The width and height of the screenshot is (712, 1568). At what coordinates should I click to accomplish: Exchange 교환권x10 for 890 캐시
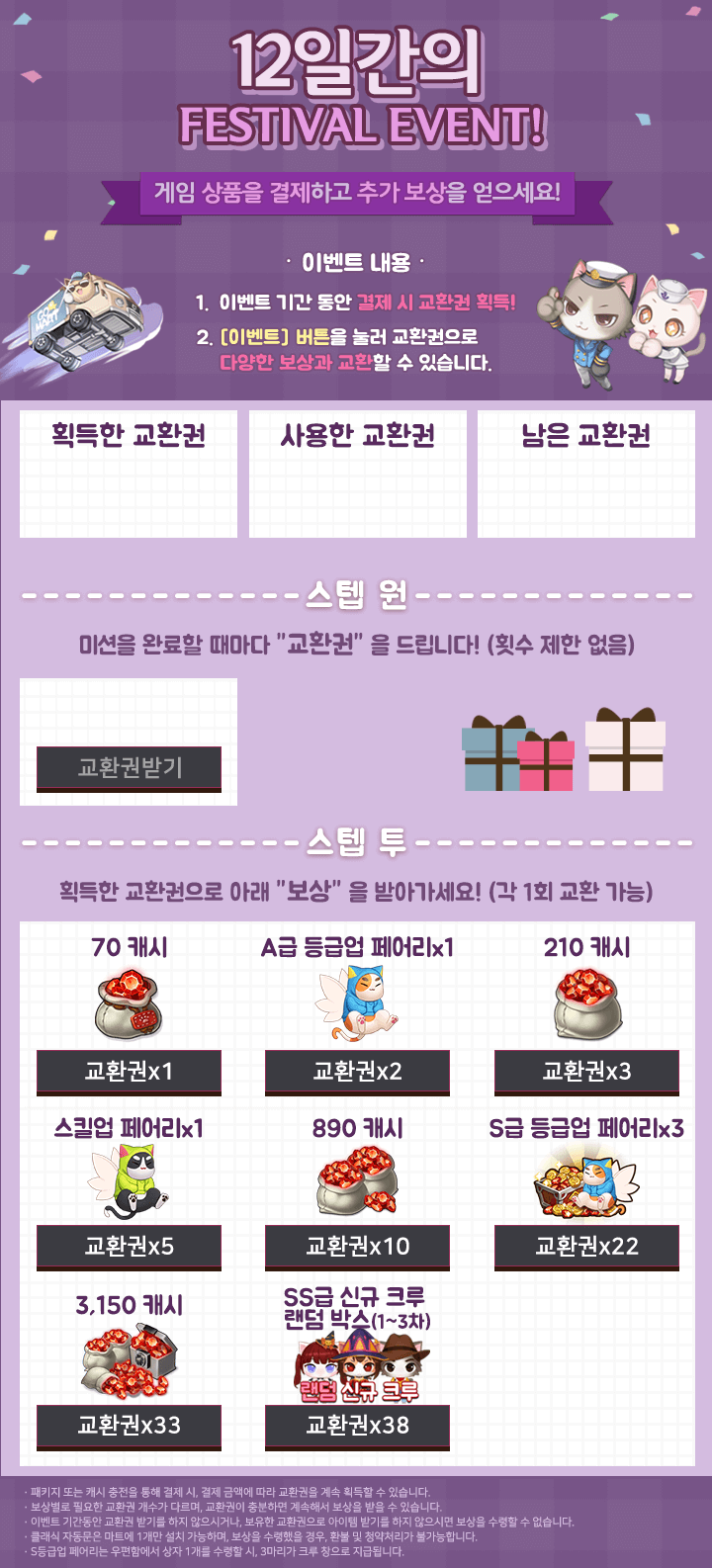coord(357,1248)
